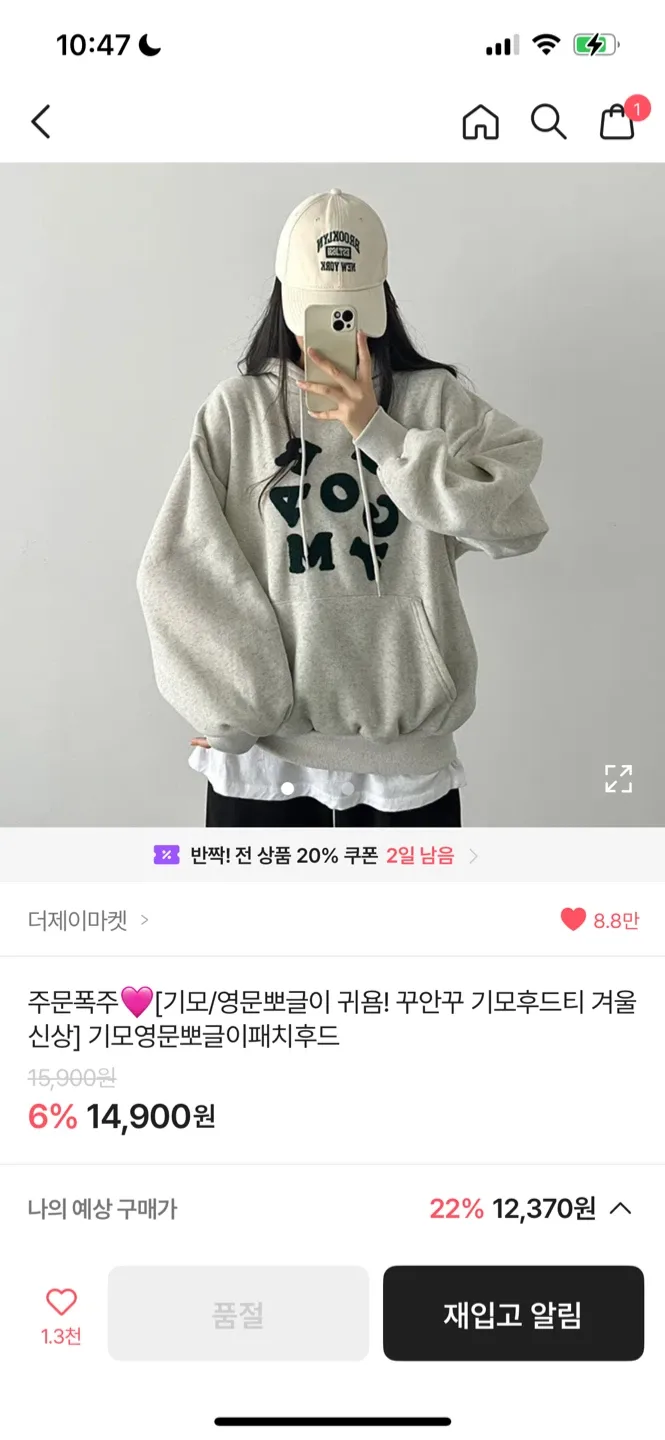Go back using the top-left arrow
The width and height of the screenshot is (665, 1440).
coord(40,122)
